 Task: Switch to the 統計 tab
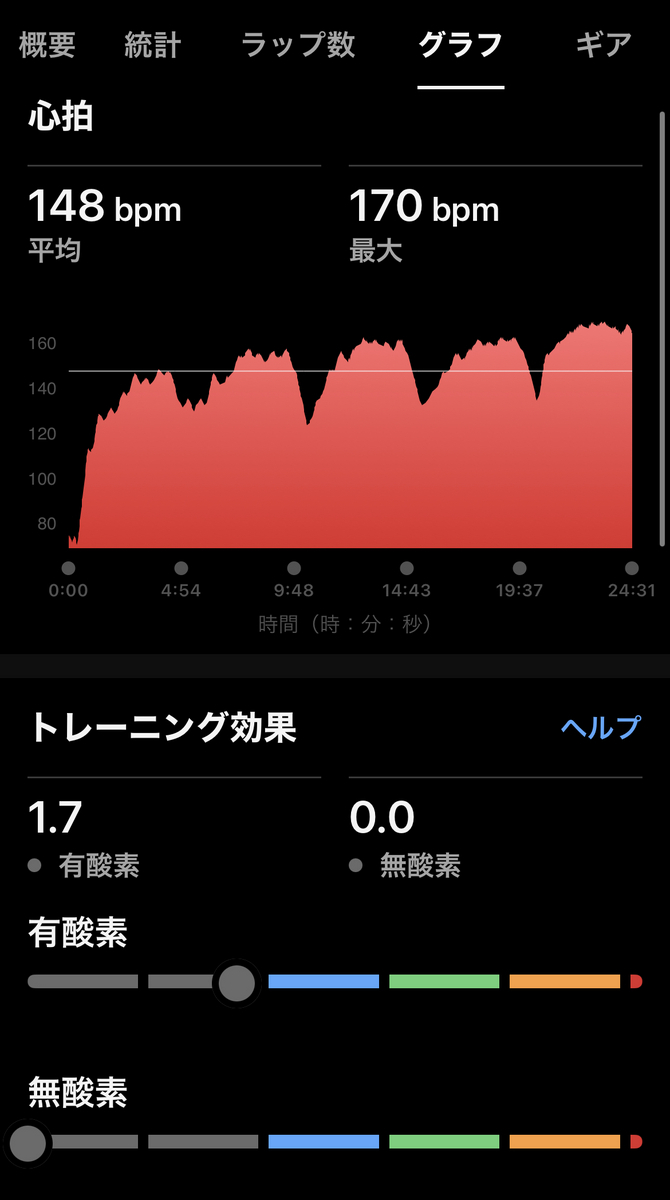[x=153, y=45]
